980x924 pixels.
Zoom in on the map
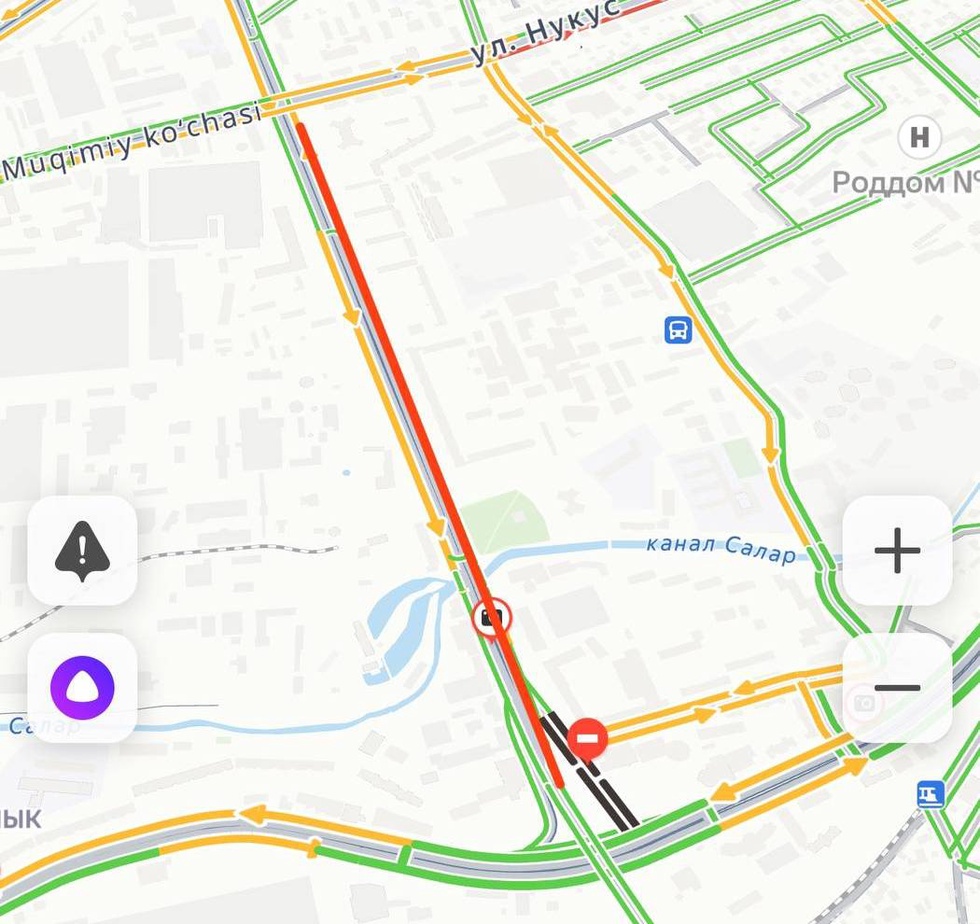click(897, 550)
